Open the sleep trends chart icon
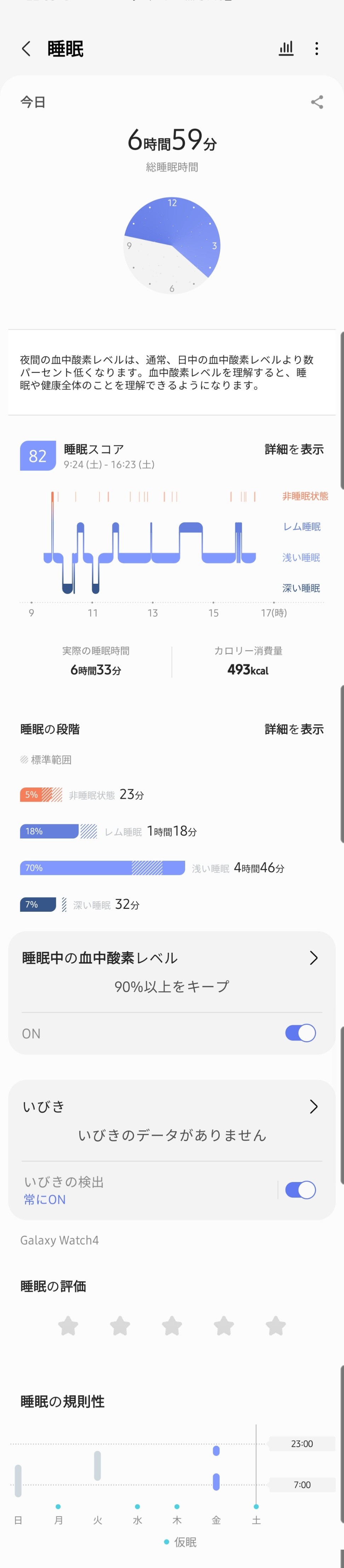Image resolution: width=344 pixels, height=1568 pixels. coord(286,49)
